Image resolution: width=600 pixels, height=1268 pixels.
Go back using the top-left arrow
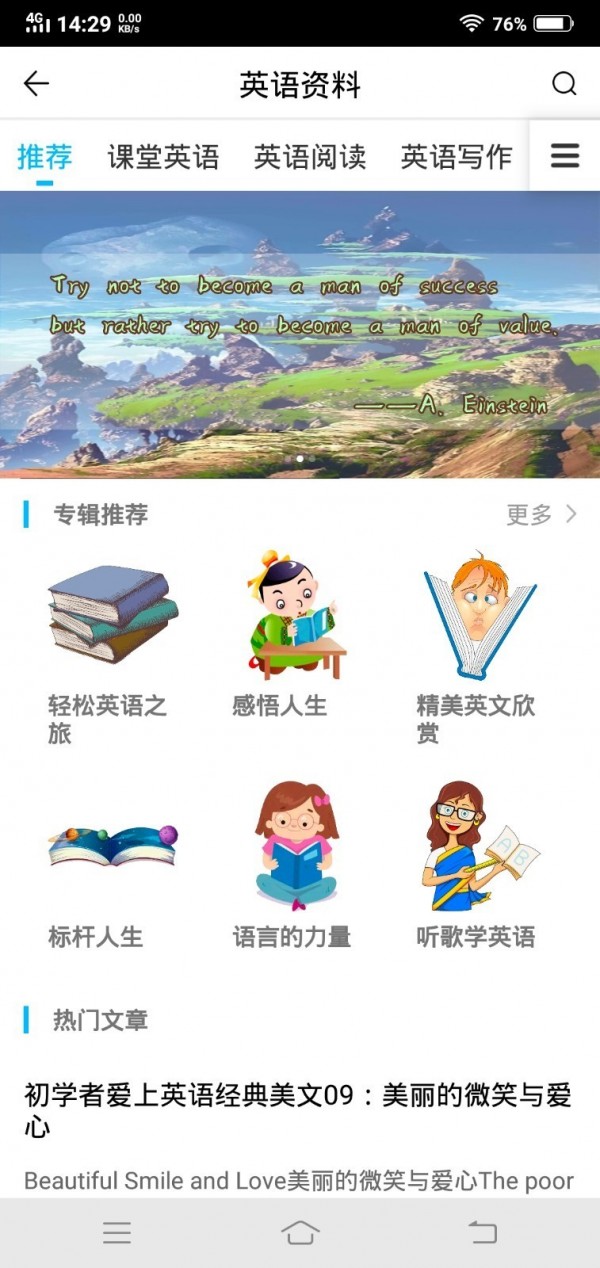click(x=36, y=84)
